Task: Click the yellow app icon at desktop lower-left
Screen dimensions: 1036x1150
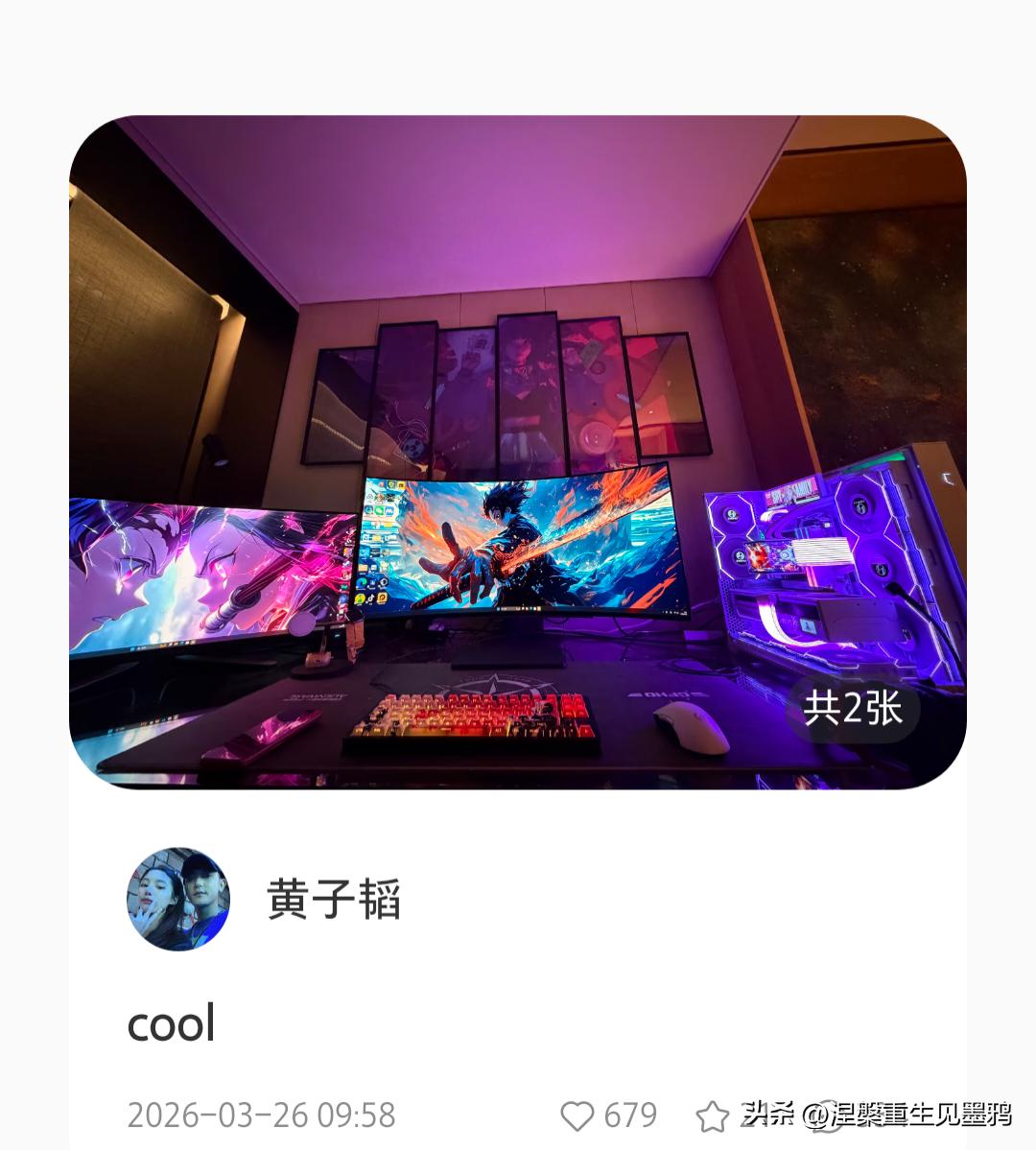Action: click(x=361, y=598)
